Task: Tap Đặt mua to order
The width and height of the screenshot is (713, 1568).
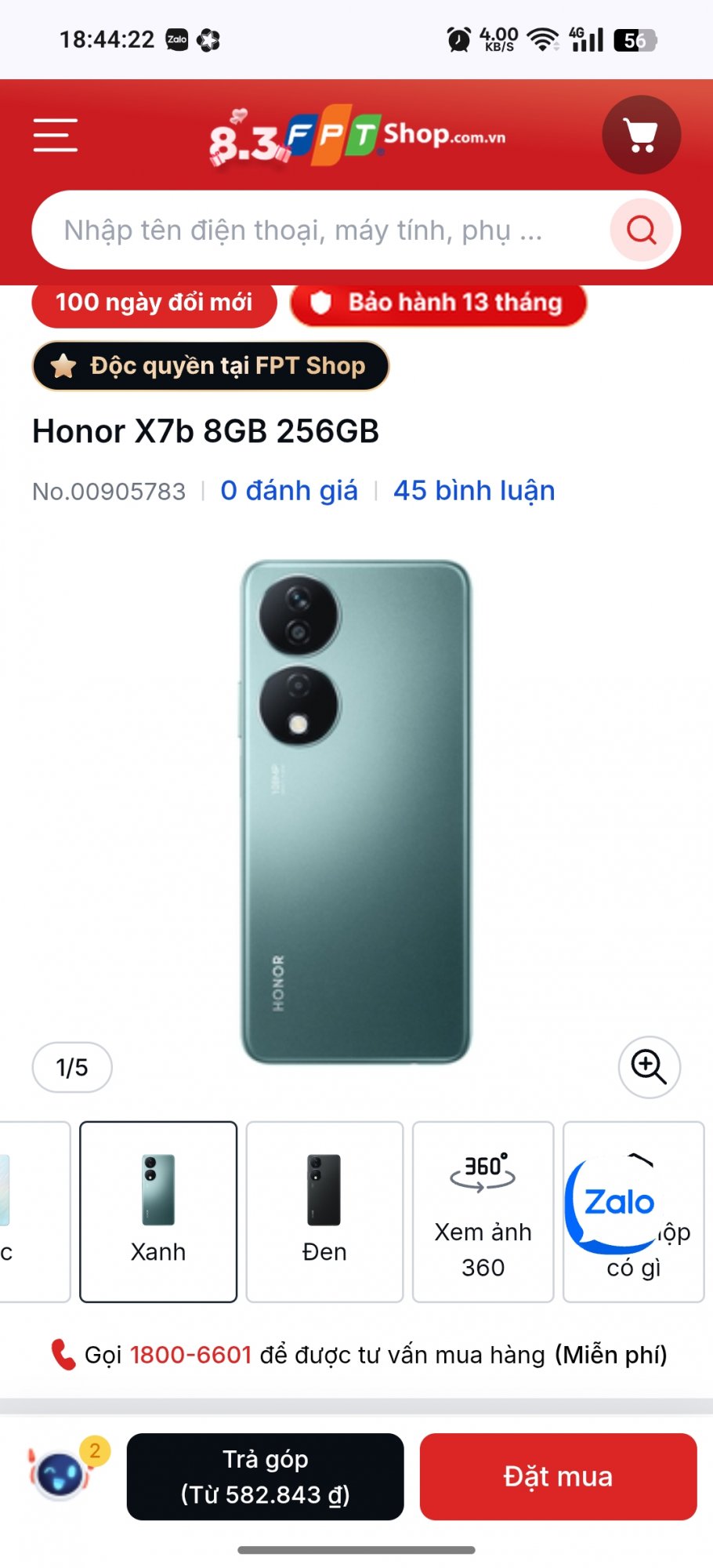Action: coord(558,1476)
